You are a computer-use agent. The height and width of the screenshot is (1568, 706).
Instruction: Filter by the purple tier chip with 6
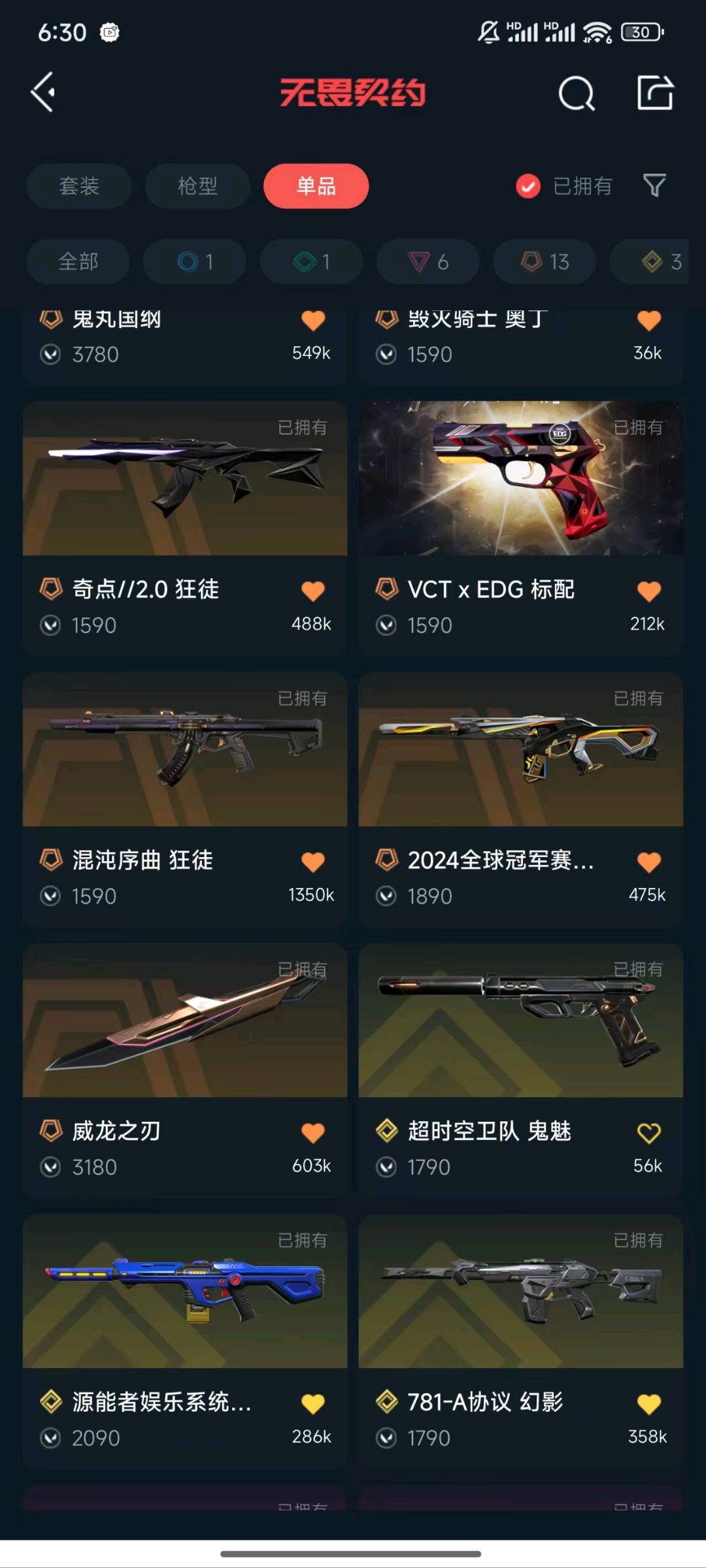(428, 261)
